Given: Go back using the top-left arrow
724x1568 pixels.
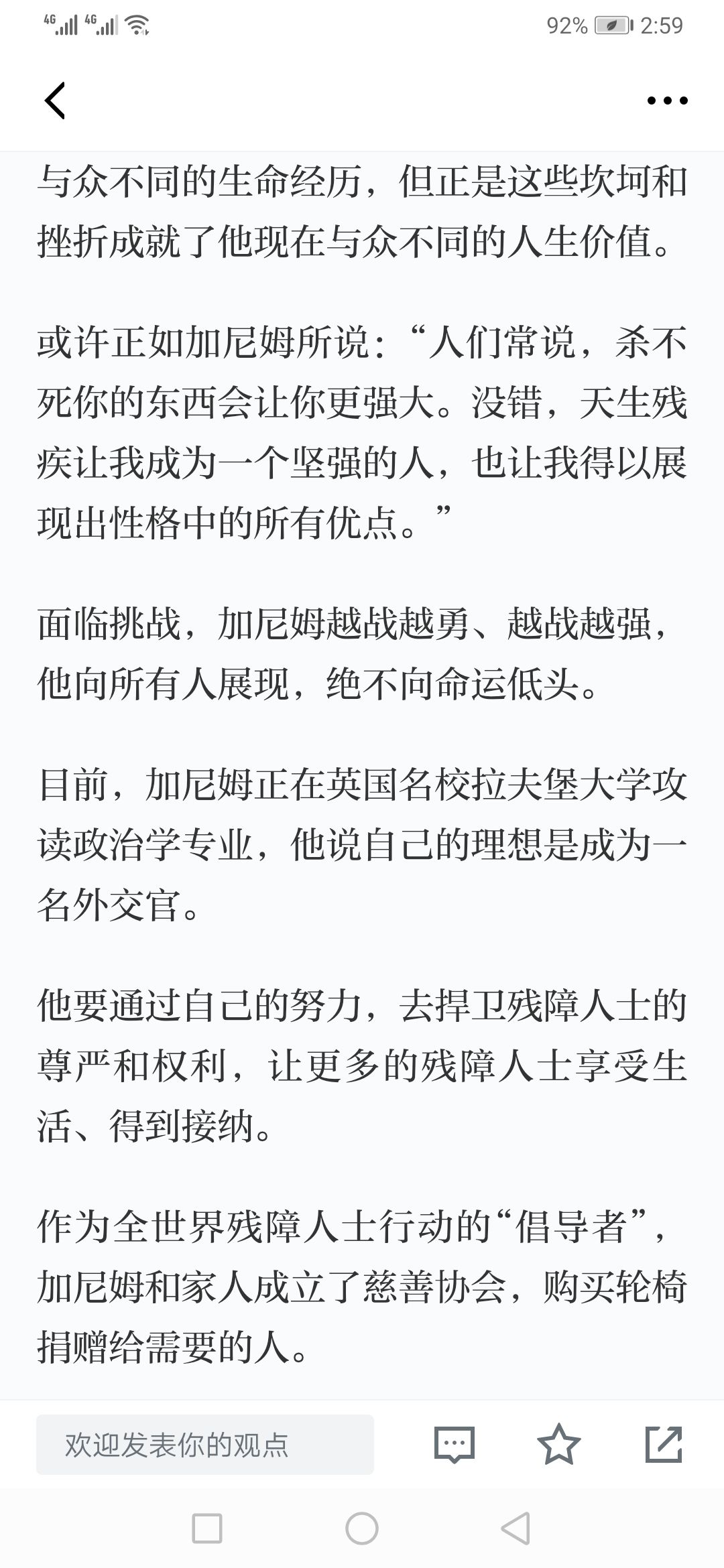Looking at the screenshot, I should pos(55,101).
